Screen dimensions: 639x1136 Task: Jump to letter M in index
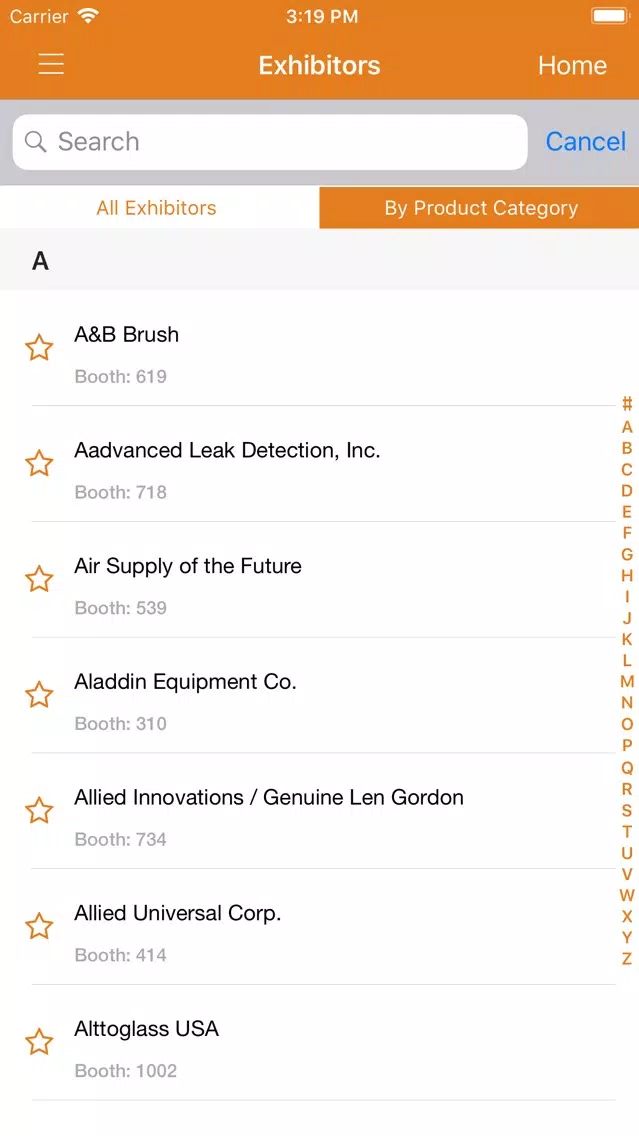point(627,682)
